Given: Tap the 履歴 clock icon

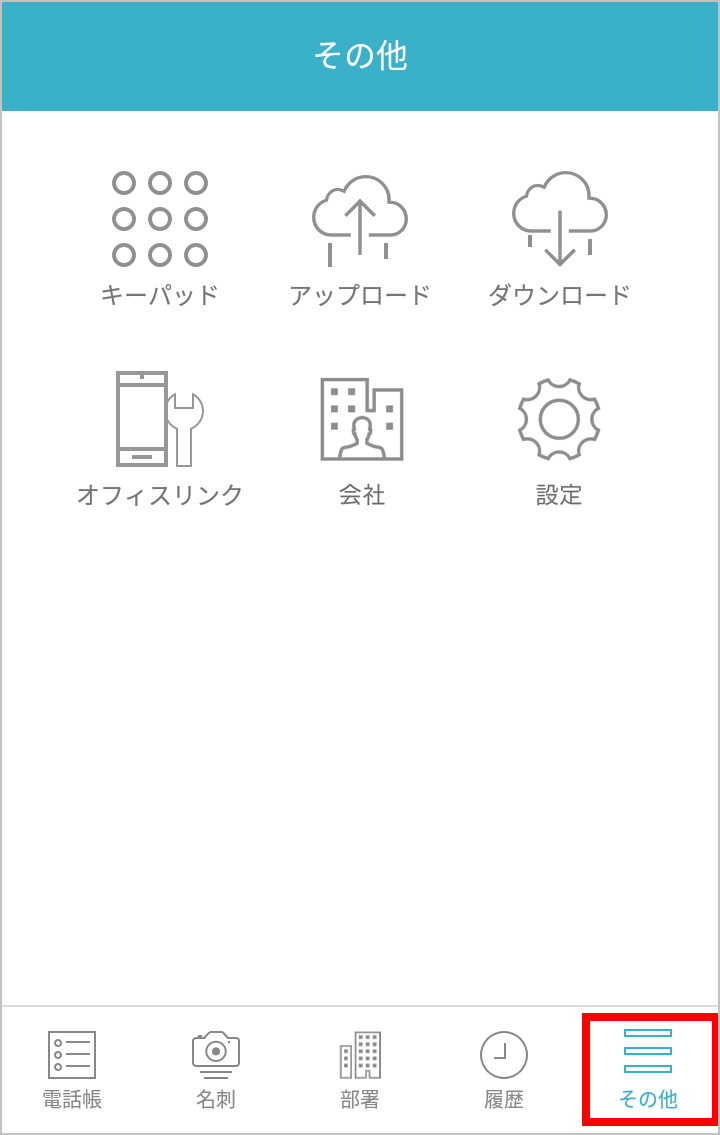Looking at the screenshot, I should tap(504, 1051).
